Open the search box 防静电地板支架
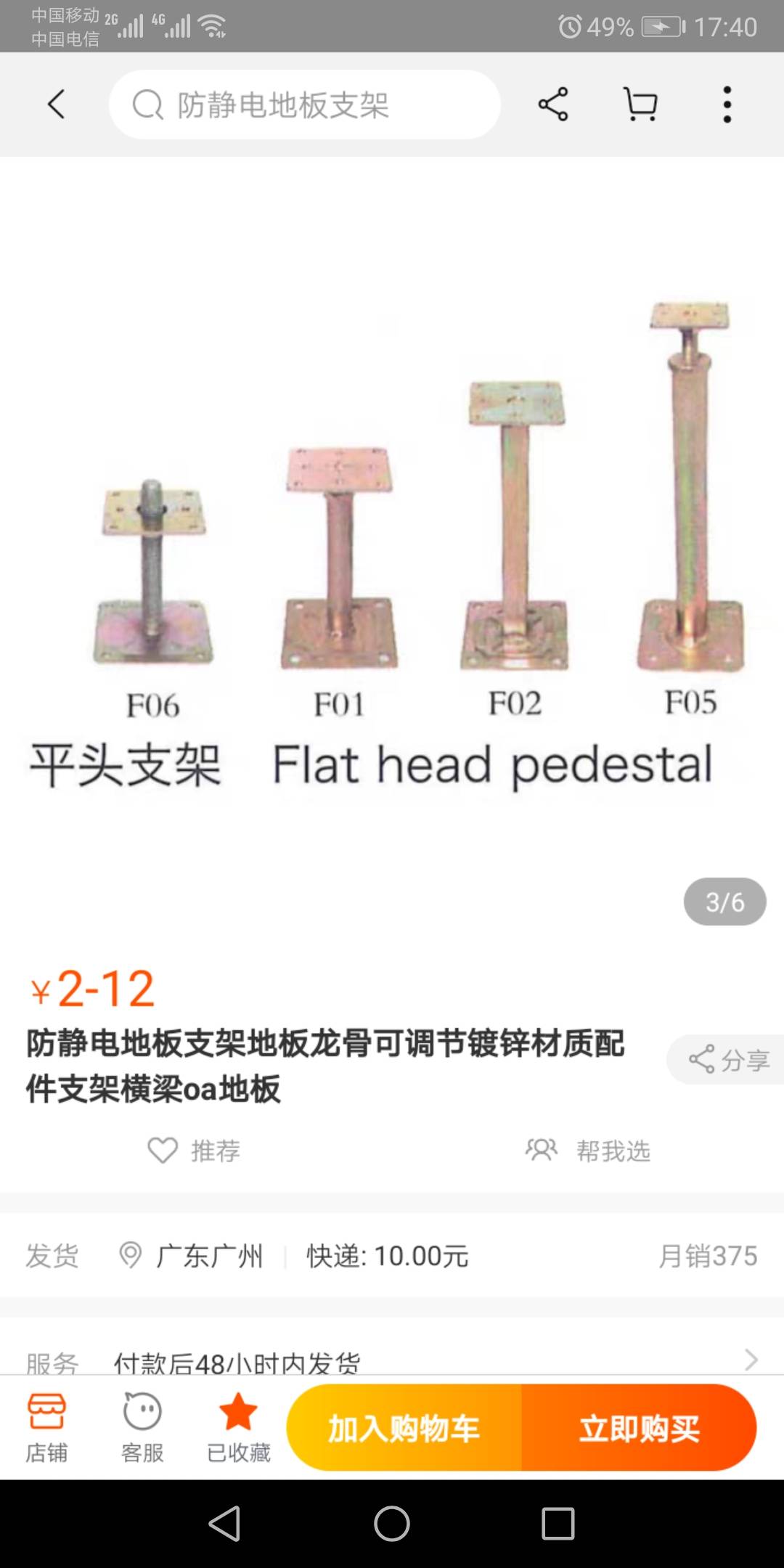This screenshot has height=1568, width=784. [305, 105]
